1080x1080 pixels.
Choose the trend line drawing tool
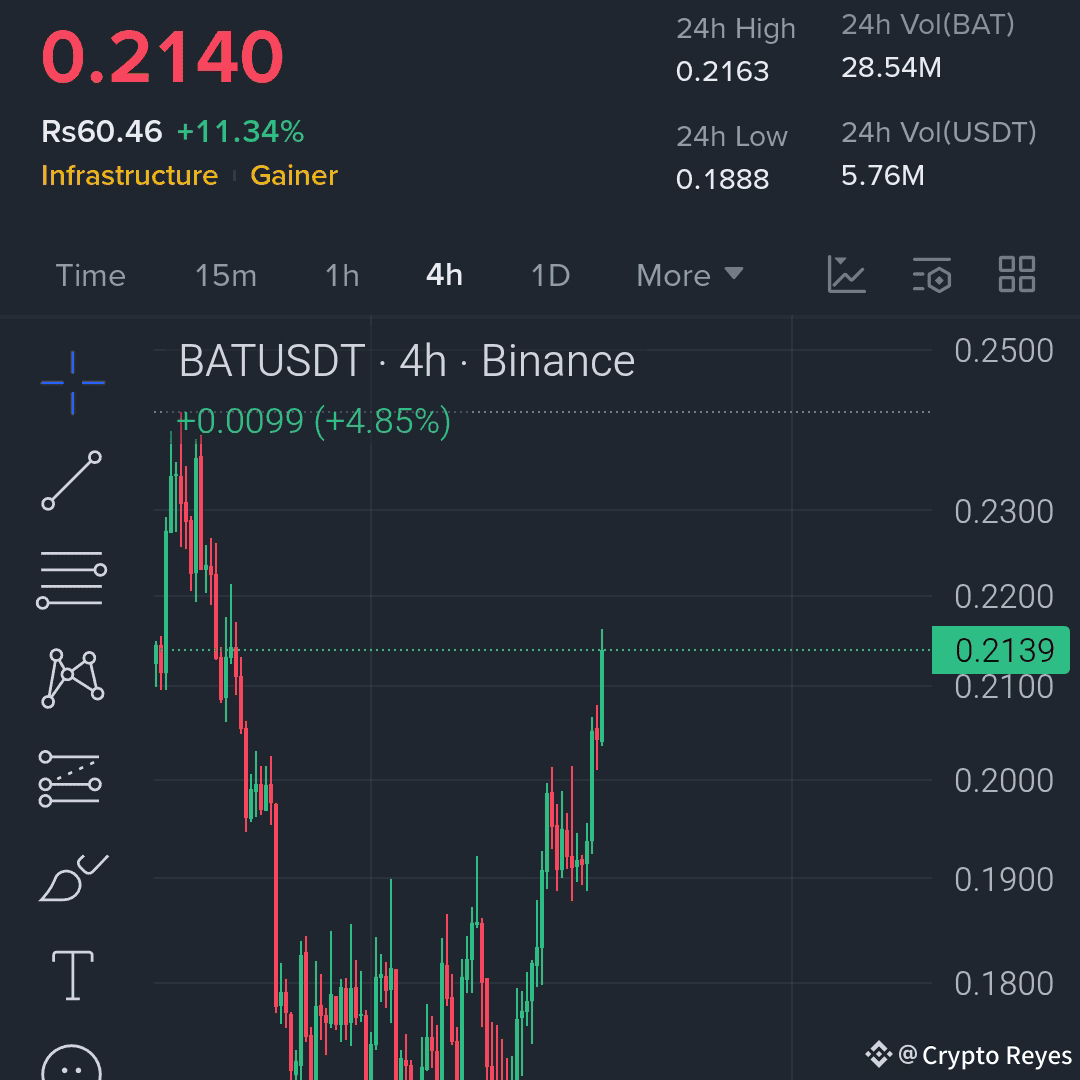tap(72, 480)
